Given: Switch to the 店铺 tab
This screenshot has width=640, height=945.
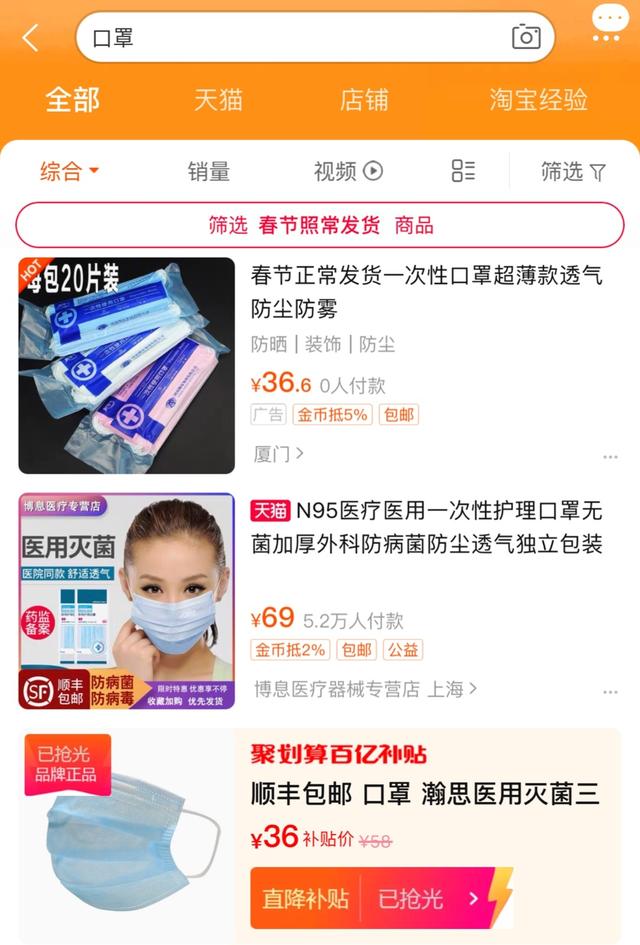Looking at the screenshot, I should [x=364, y=100].
